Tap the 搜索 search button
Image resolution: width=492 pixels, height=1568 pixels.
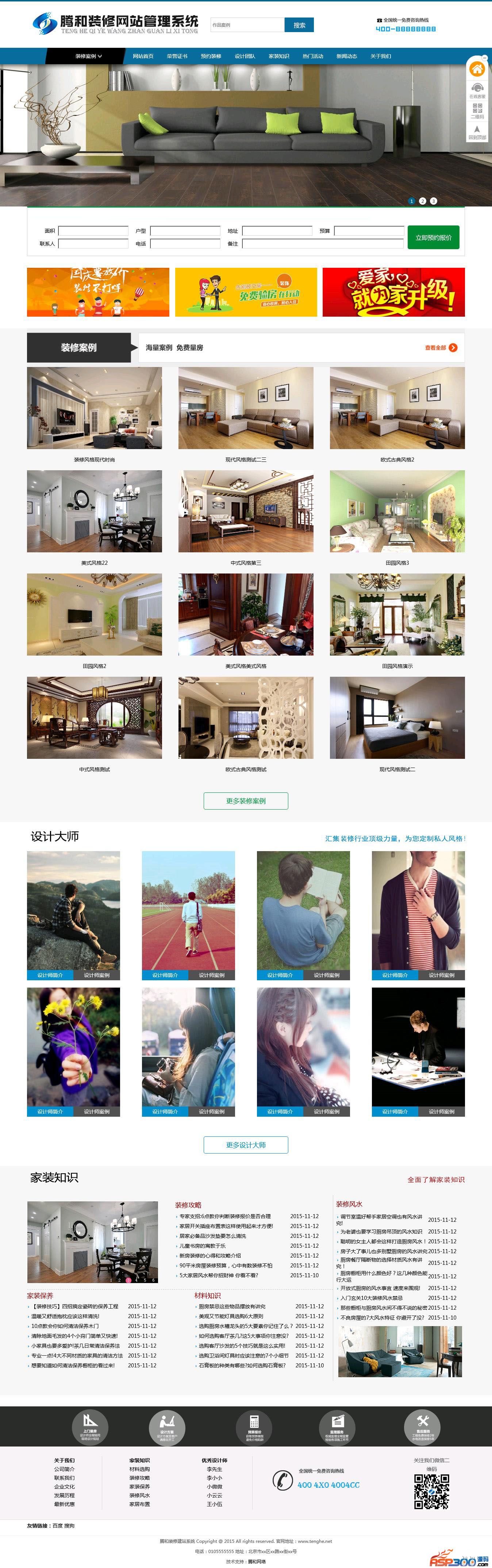(x=299, y=25)
